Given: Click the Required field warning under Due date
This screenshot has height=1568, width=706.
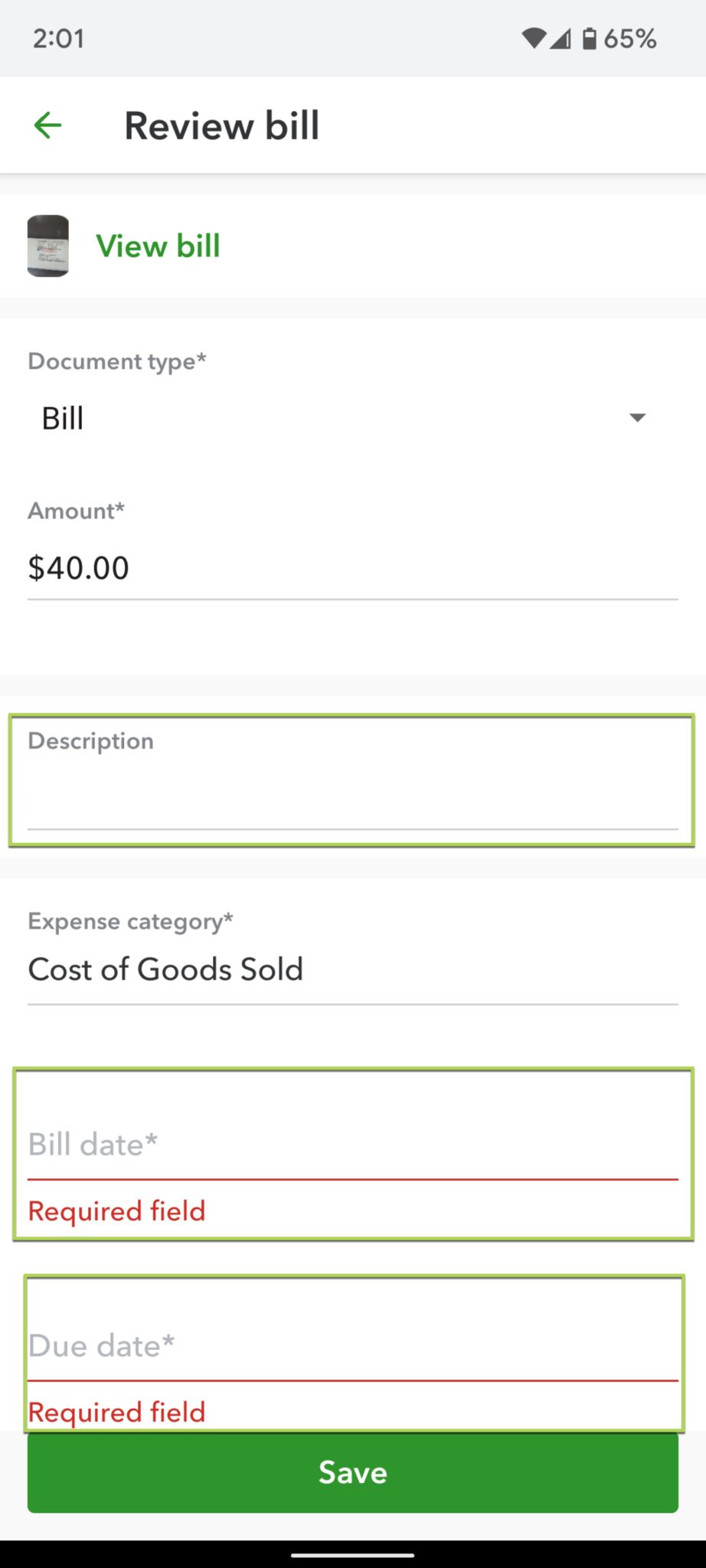Looking at the screenshot, I should pyautogui.click(x=116, y=1412).
